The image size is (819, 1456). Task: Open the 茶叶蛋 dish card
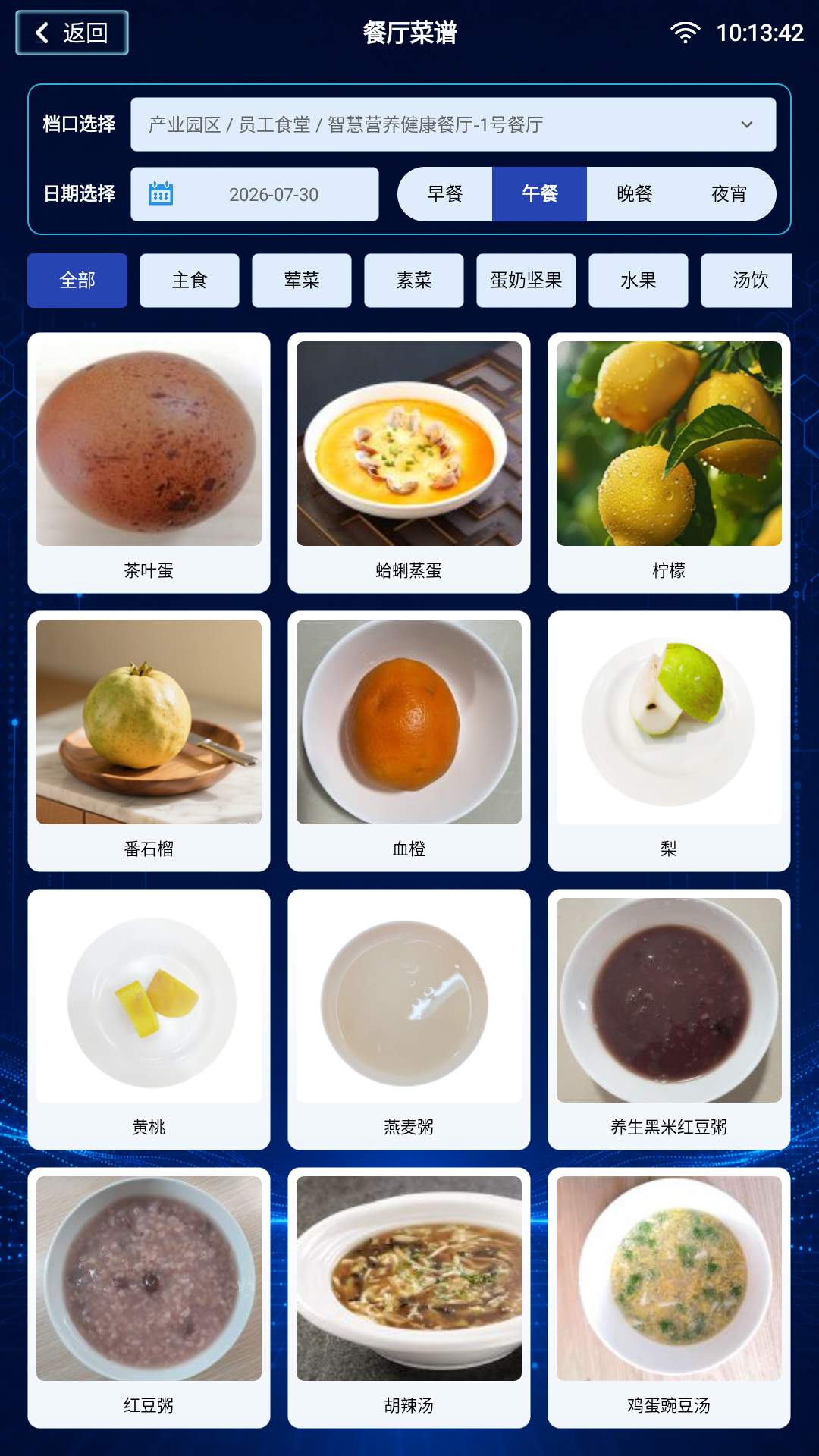149,463
